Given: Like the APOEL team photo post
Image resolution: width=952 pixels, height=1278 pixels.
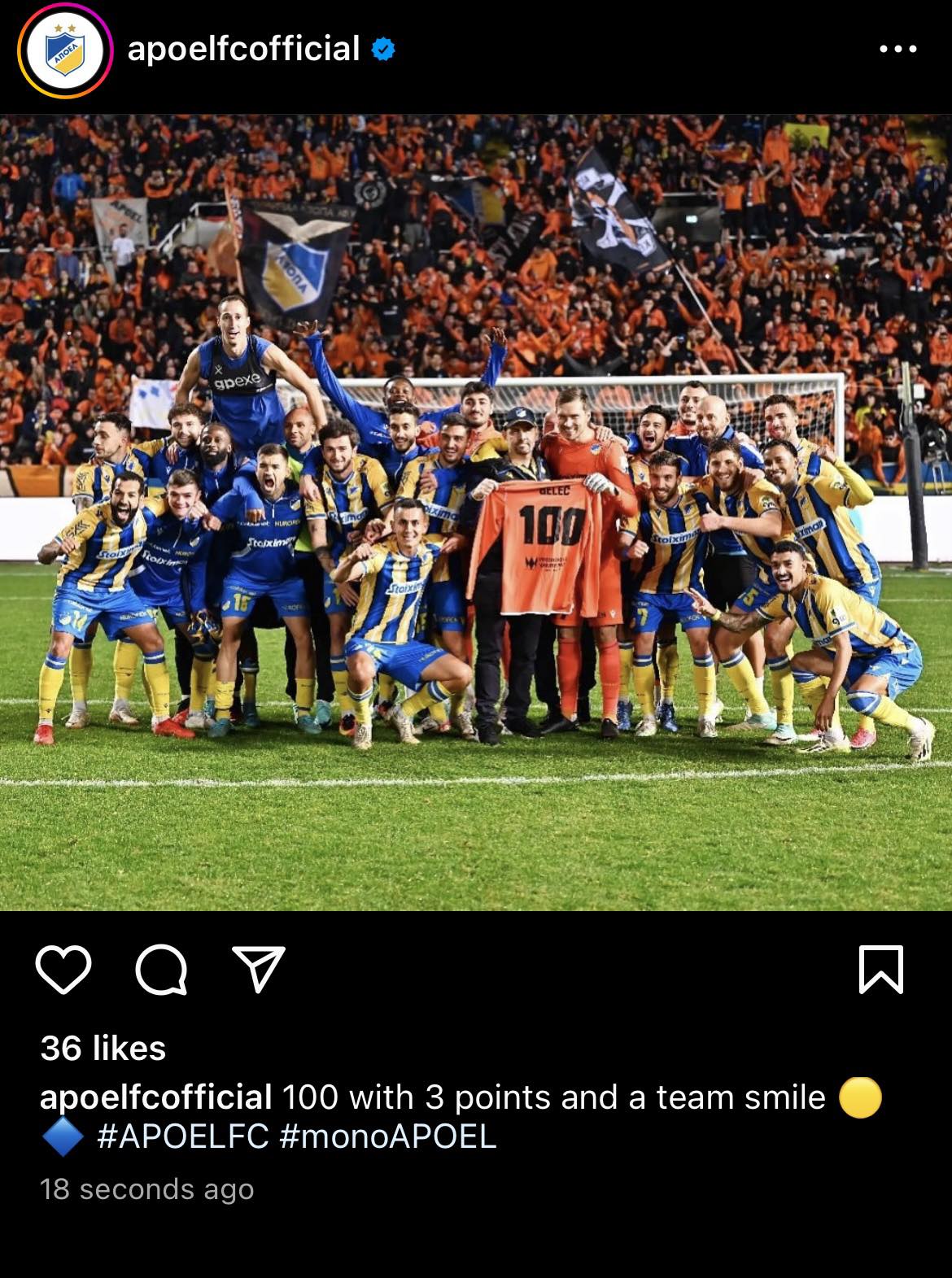Looking at the screenshot, I should [x=63, y=970].
